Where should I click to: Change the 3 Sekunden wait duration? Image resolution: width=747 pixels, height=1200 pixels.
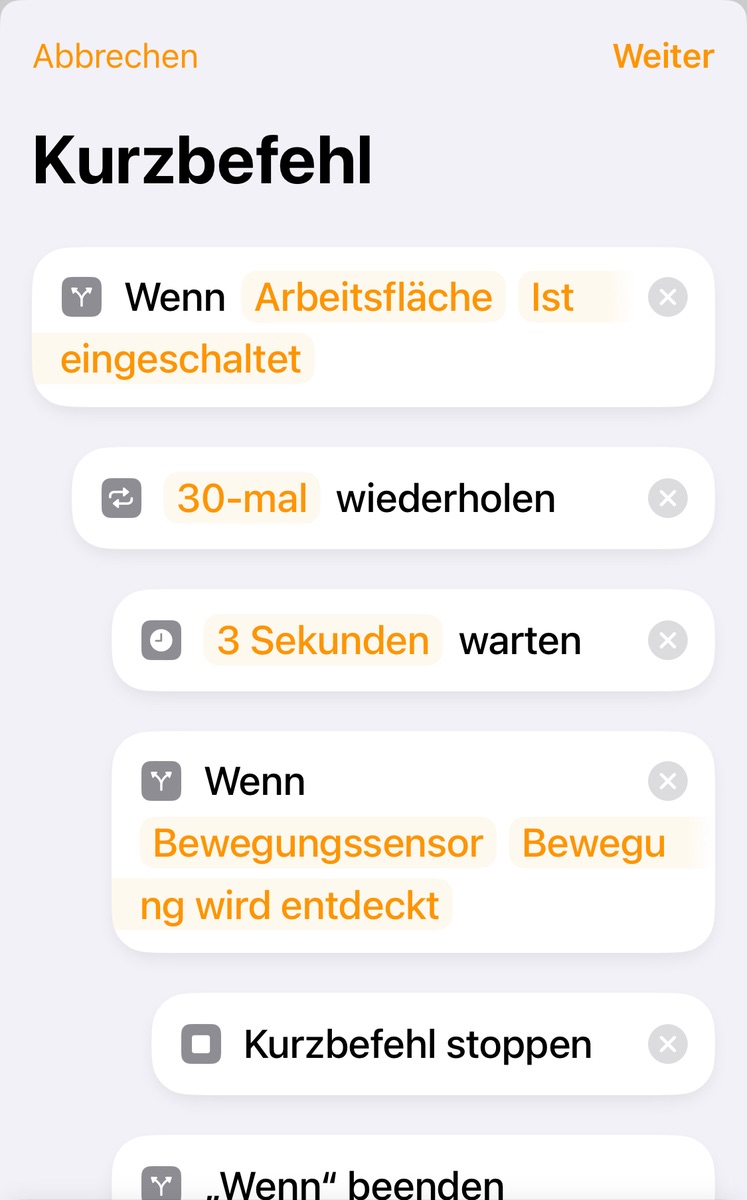pos(322,640)
